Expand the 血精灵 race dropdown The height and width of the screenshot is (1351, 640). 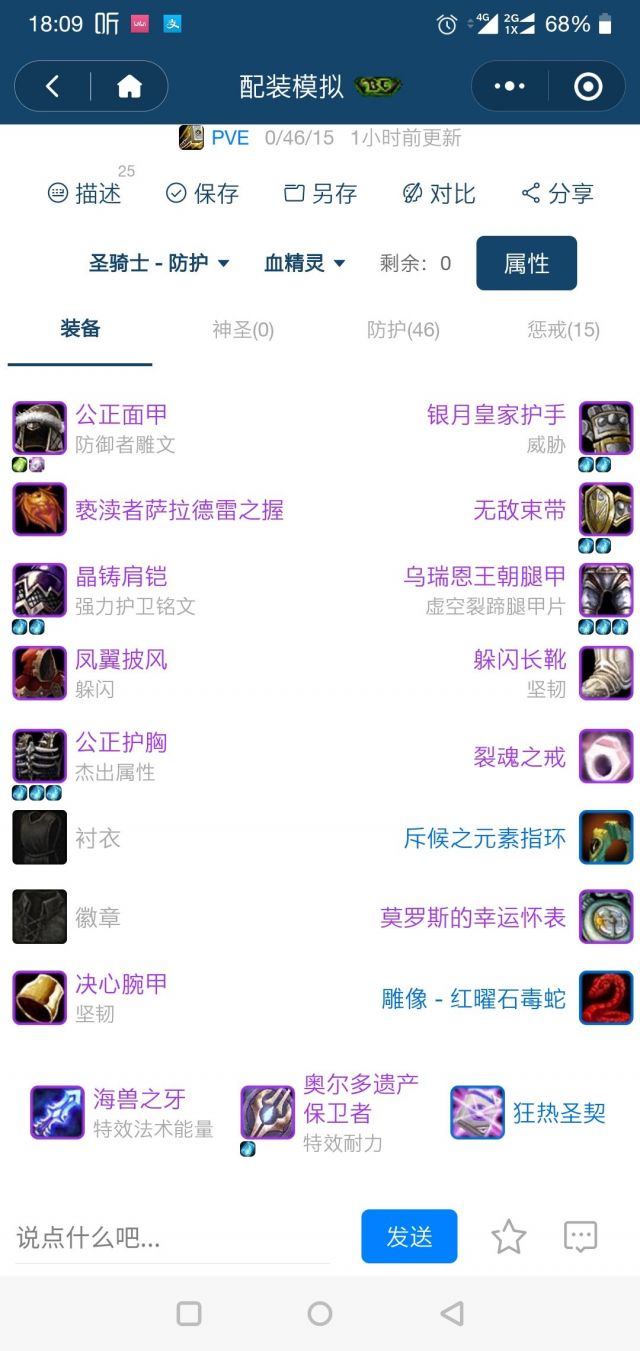click(305, 263)
